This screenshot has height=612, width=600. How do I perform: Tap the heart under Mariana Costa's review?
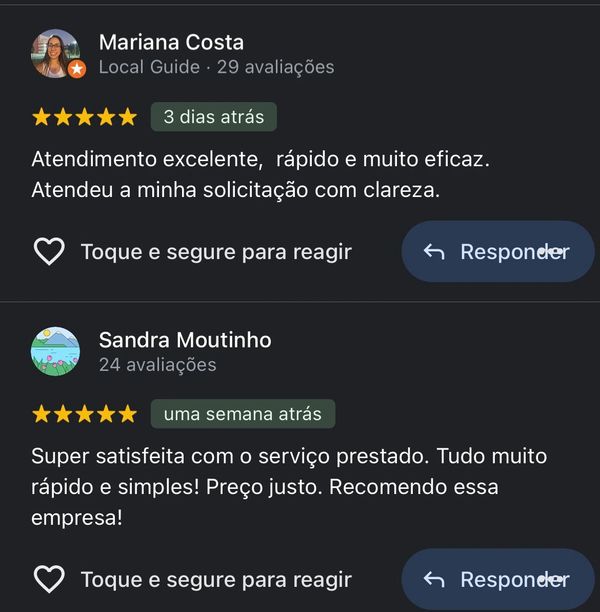click(49, 251)
